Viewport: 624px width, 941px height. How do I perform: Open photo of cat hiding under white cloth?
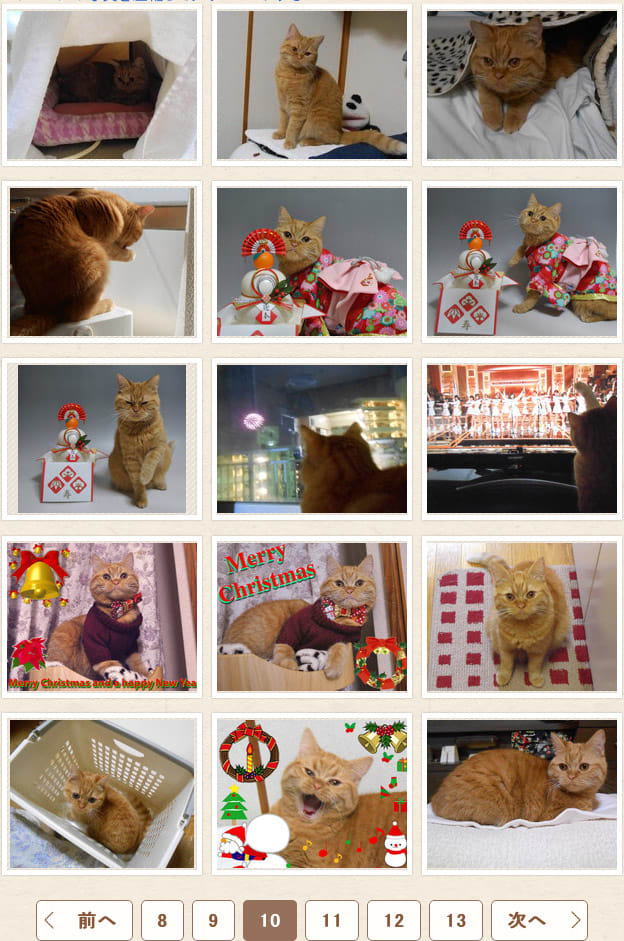(x=102, y=84)
